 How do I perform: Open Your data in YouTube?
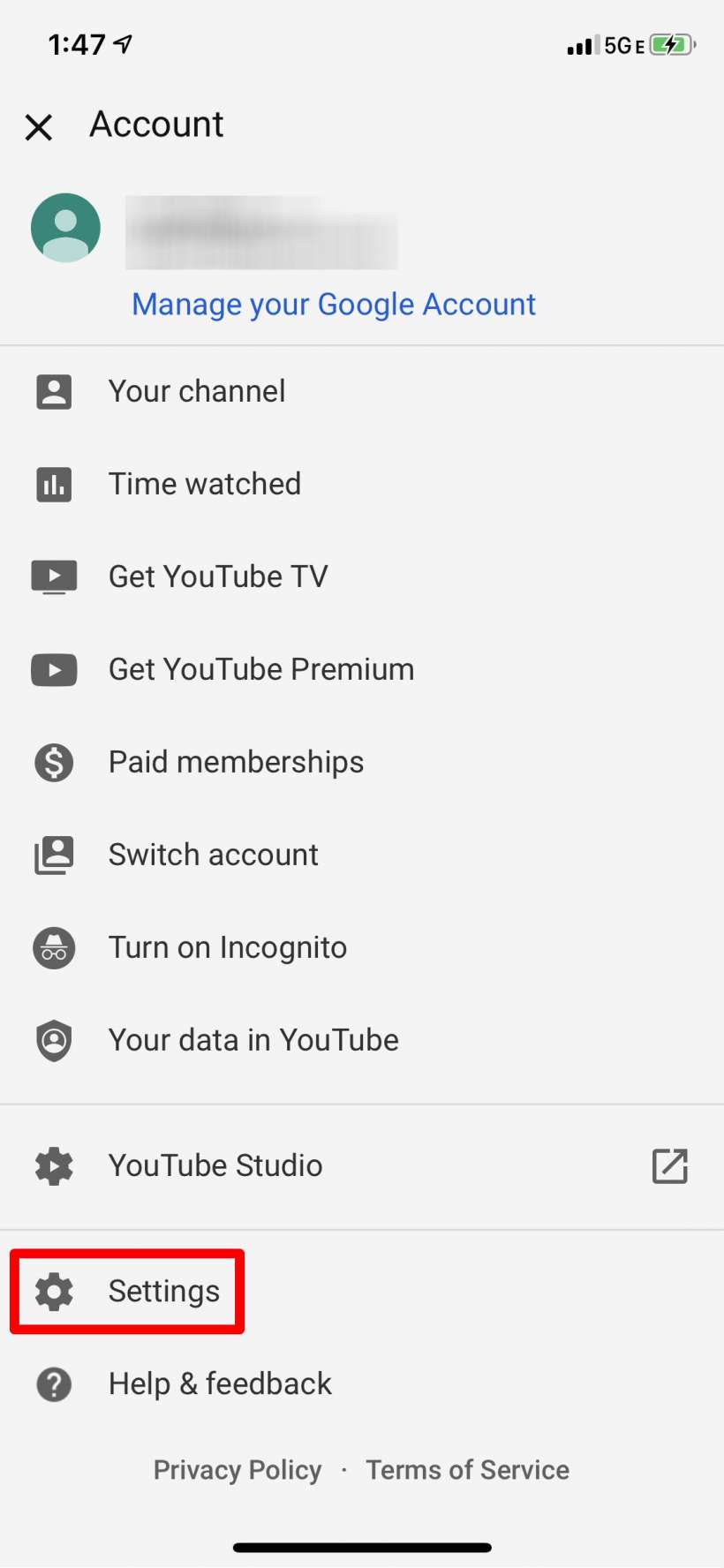(362, 1040)
